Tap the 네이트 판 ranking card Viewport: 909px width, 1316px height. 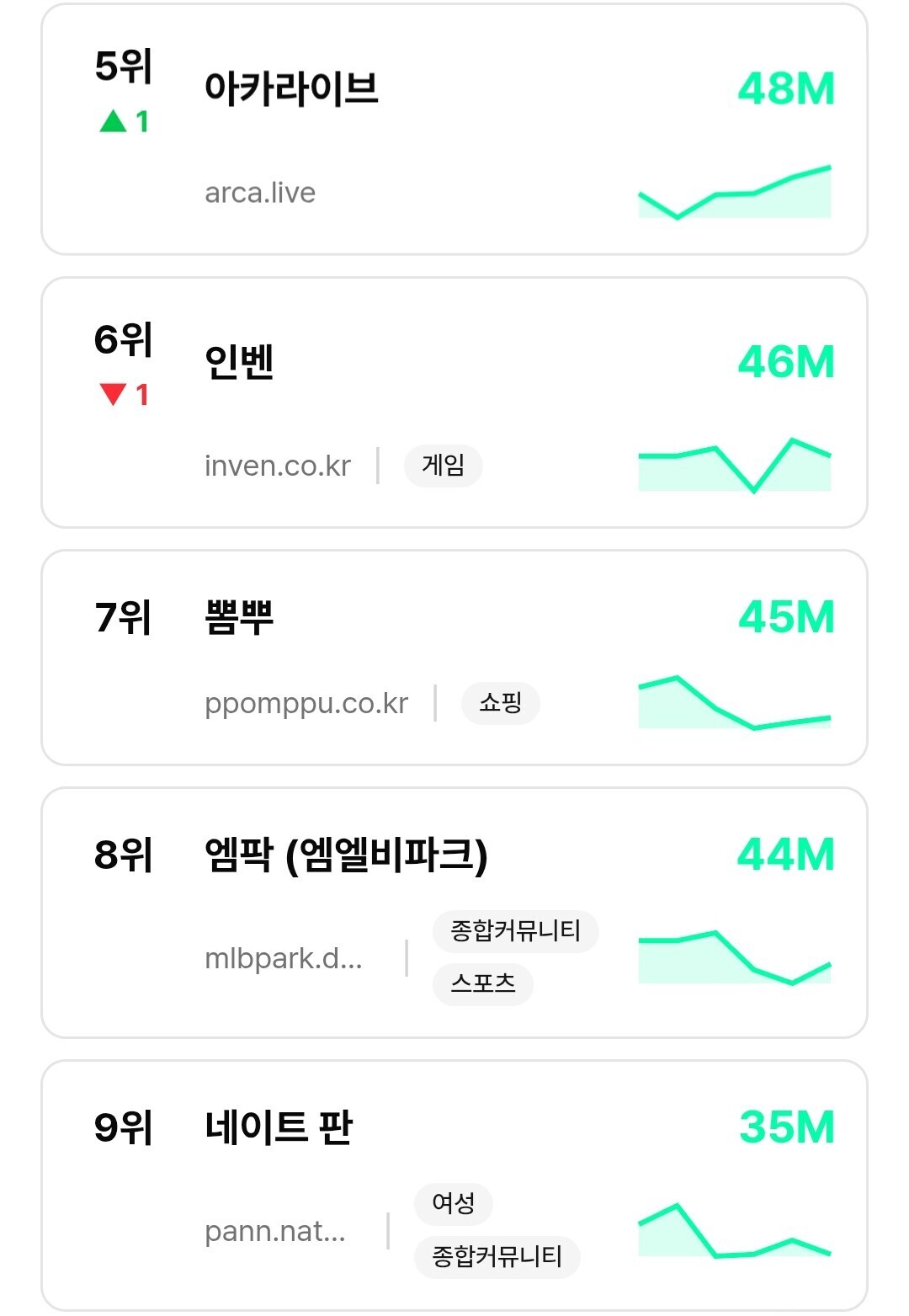pyautogui.click(x=454, y=1185)
